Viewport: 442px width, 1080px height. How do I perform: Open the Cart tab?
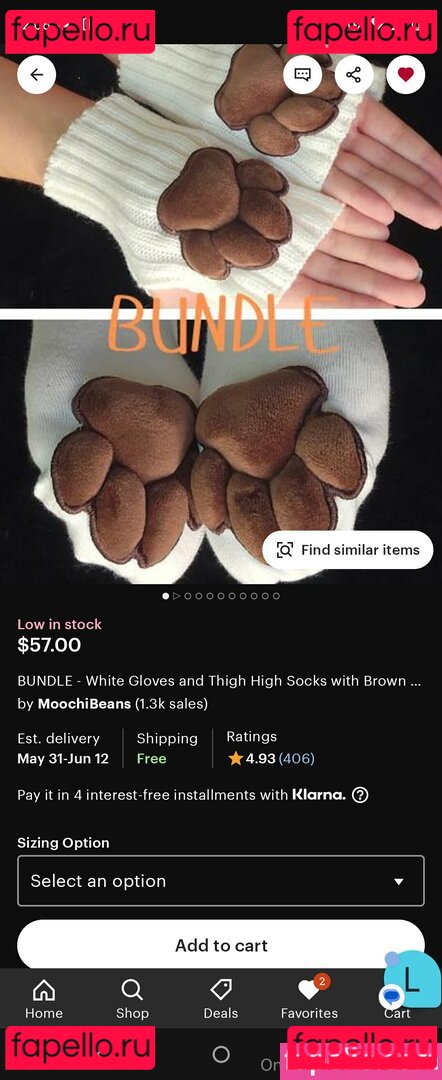click(397, 999)
